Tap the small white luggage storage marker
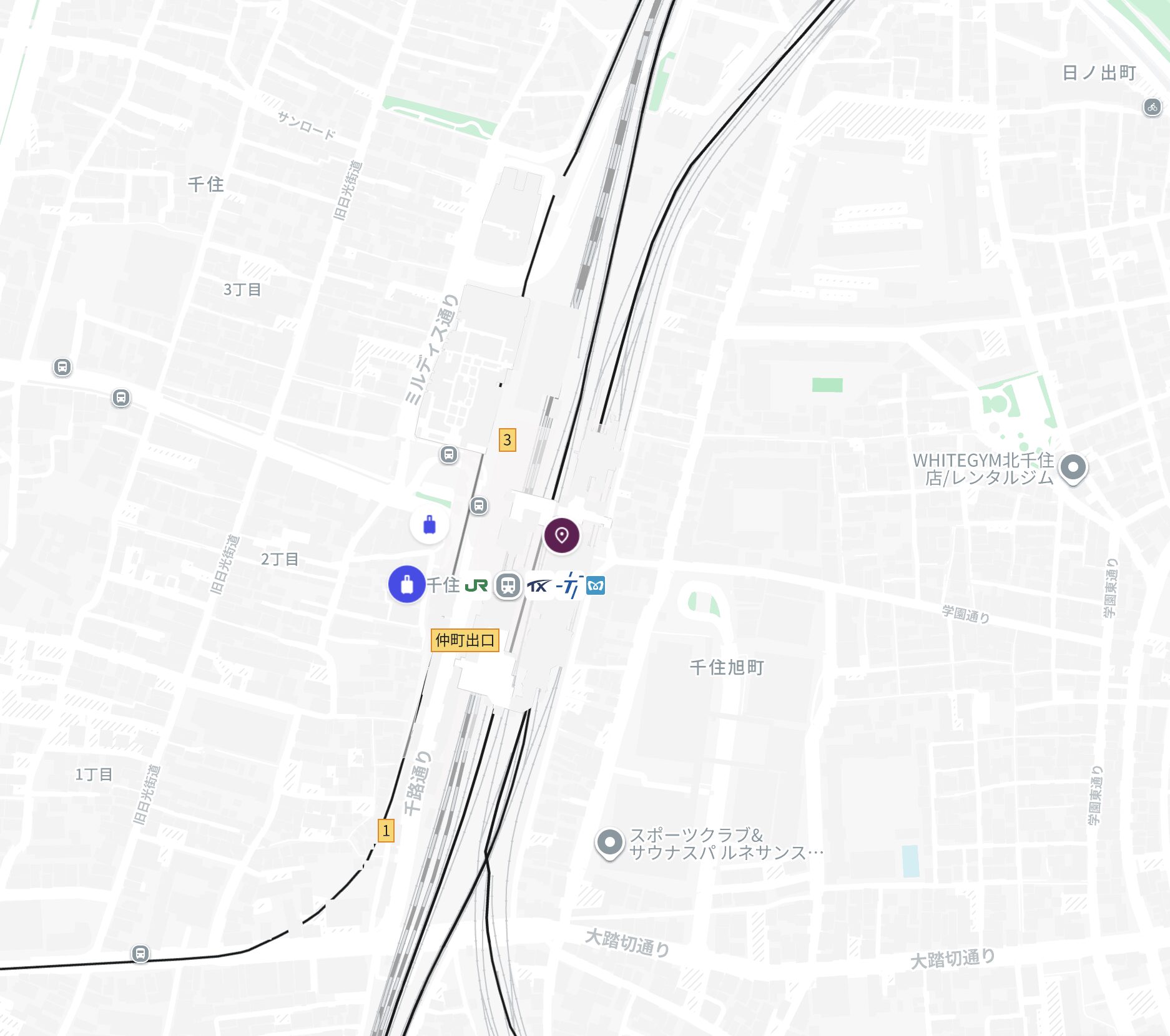1170x1036 pixels. tap(430, 525)
